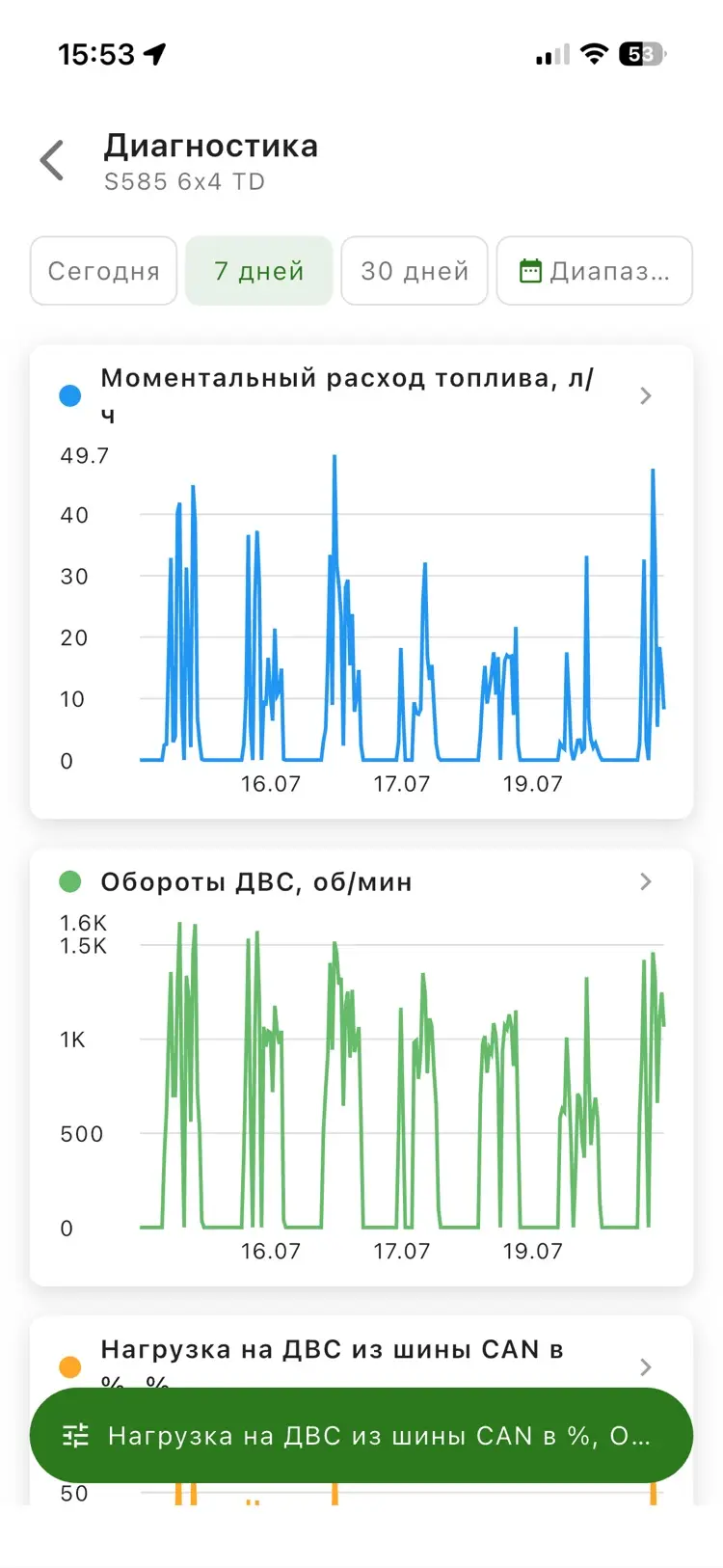Switch to the 30 дней period

point(415,271)
